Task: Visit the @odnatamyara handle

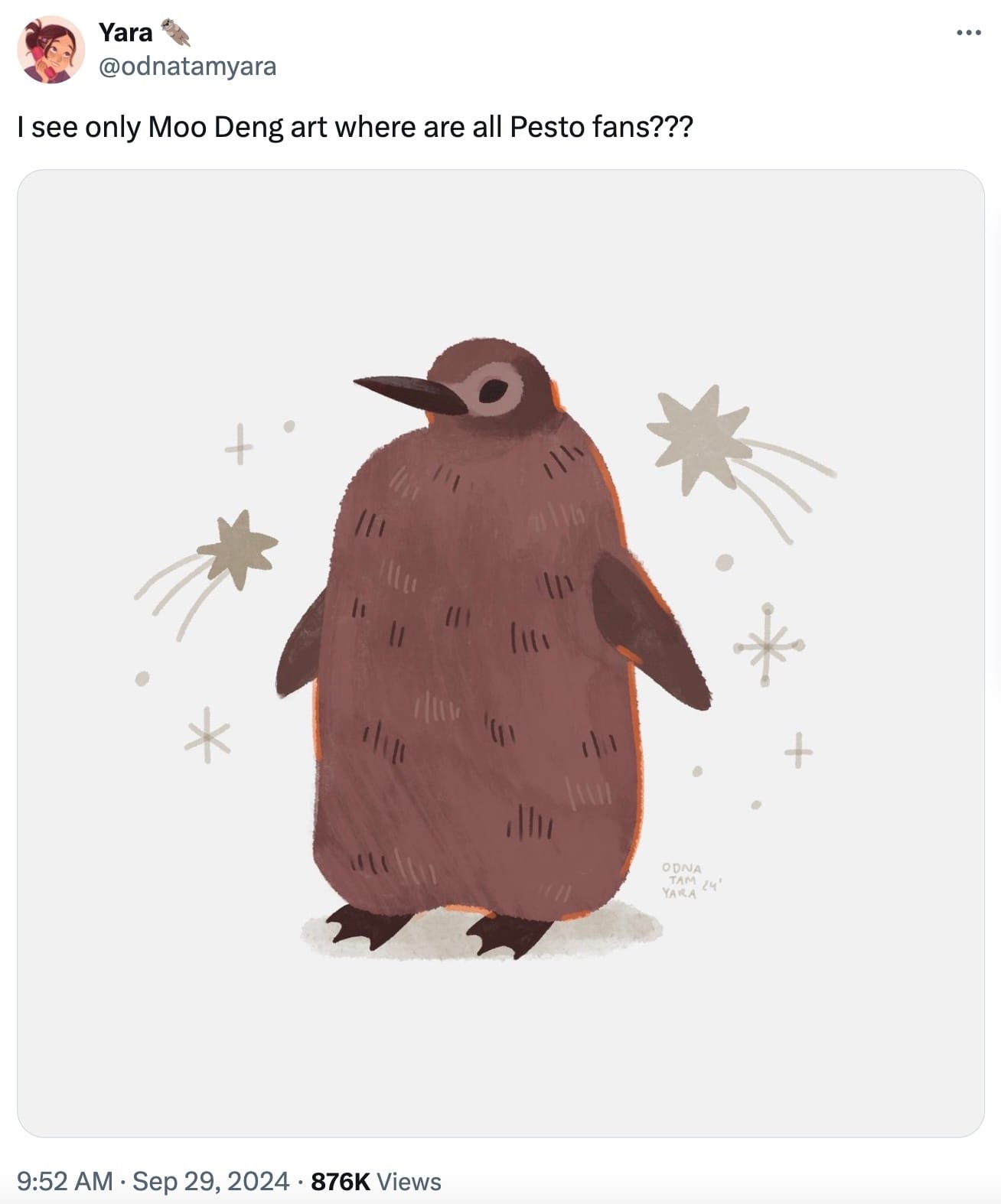Action: 187,67
